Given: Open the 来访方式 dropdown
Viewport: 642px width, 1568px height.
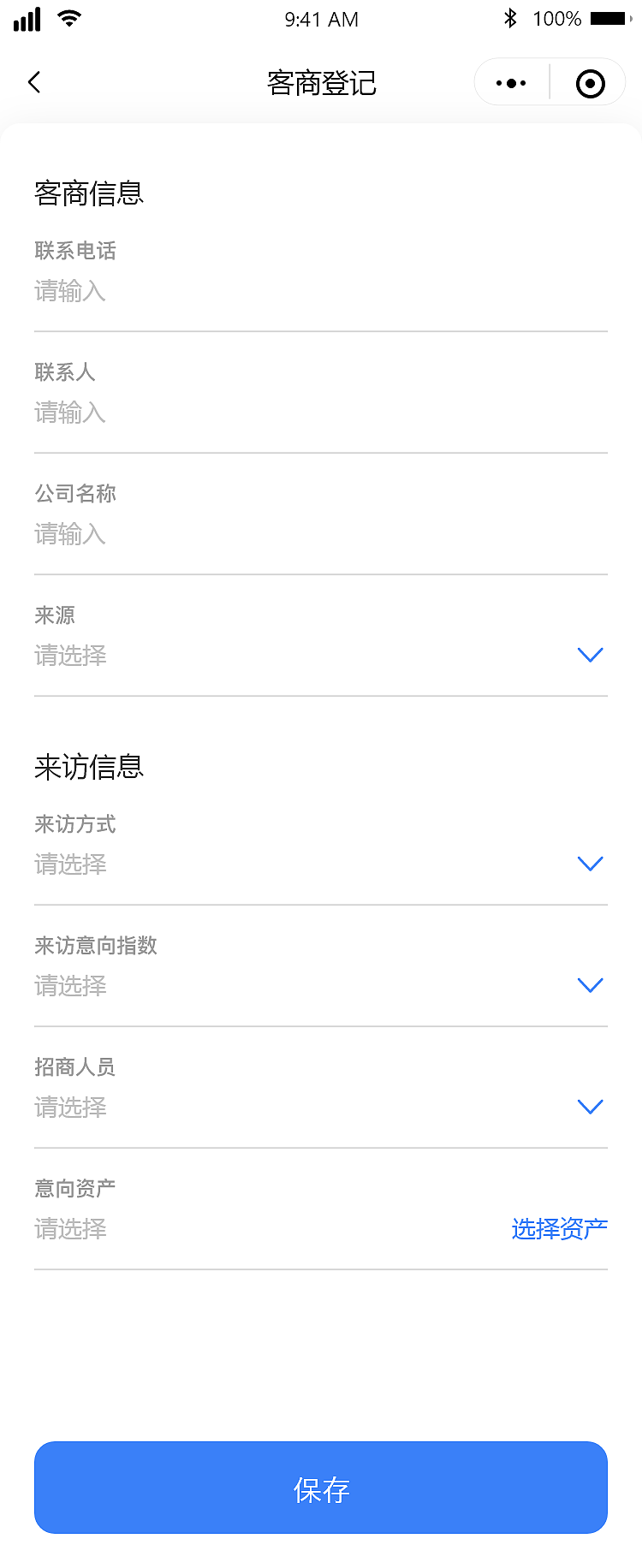Looking at the screenshot, I should tap(591, 863).
